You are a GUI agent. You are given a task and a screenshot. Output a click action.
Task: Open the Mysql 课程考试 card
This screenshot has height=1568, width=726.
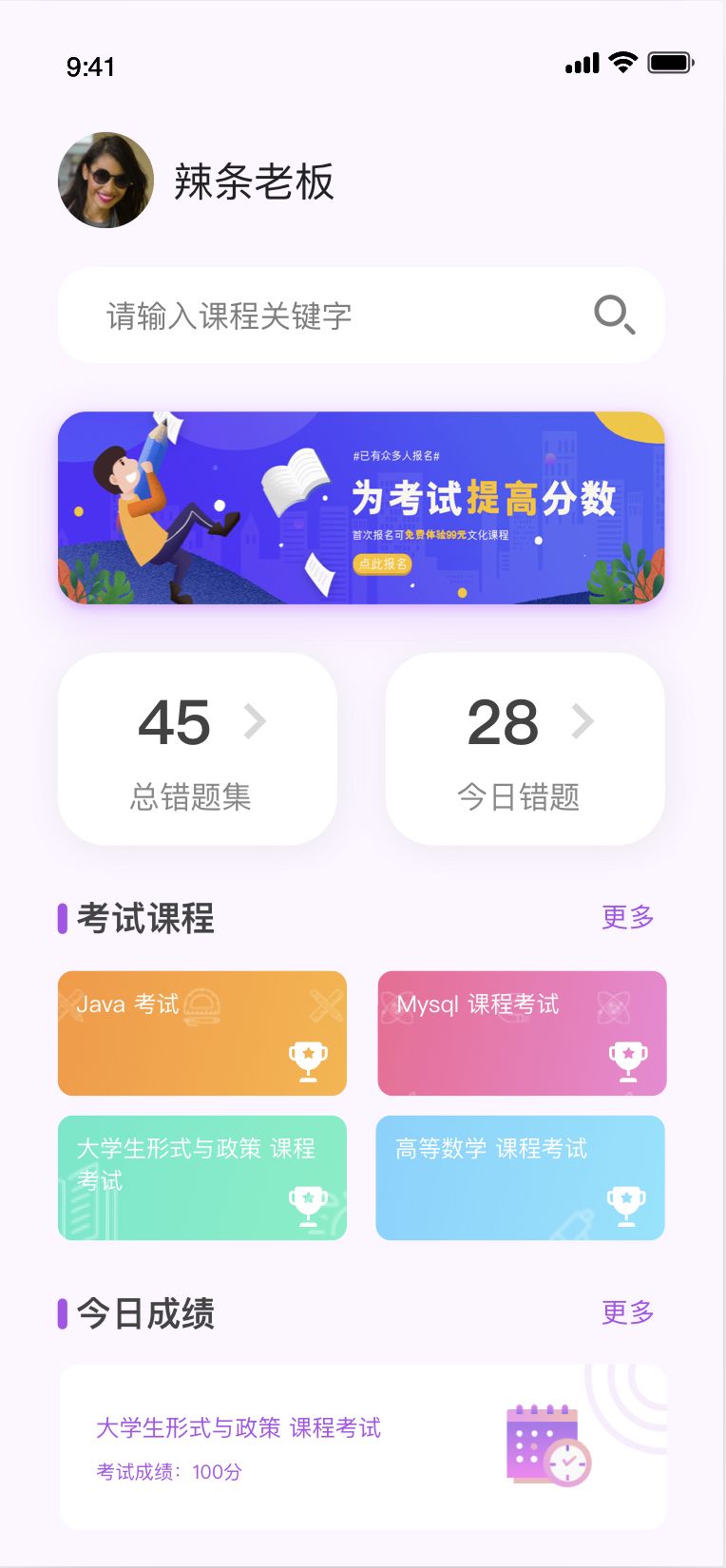[522, 1033]
